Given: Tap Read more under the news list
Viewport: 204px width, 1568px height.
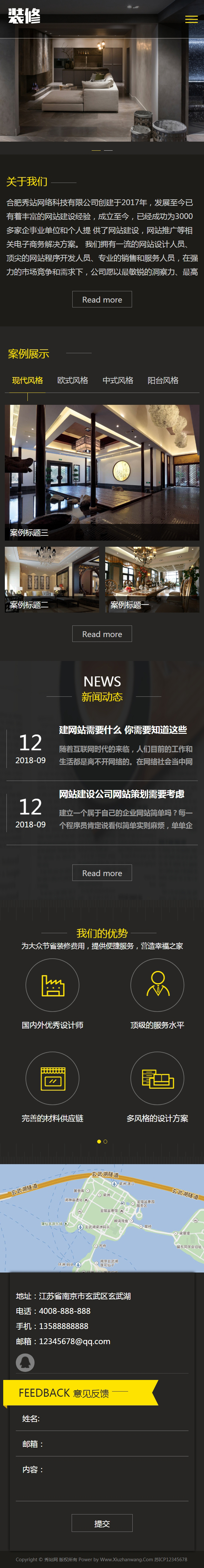Looking at the screenshot, I should (102, 873).
